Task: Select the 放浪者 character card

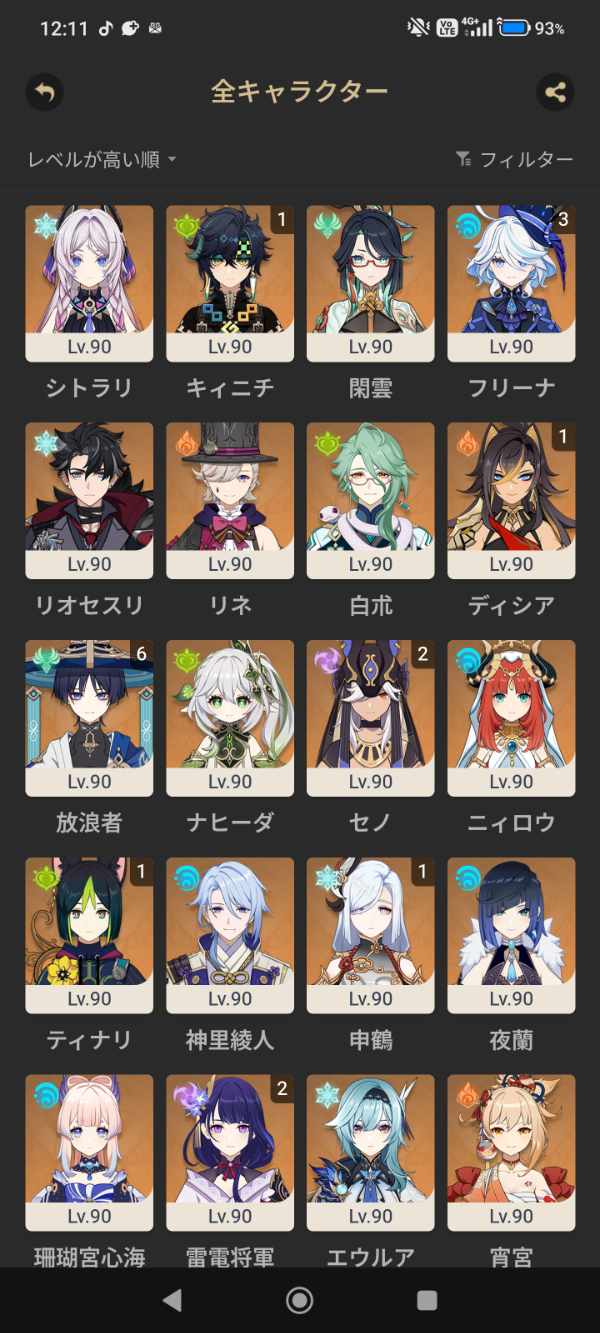Action: (x=89, y=718)
